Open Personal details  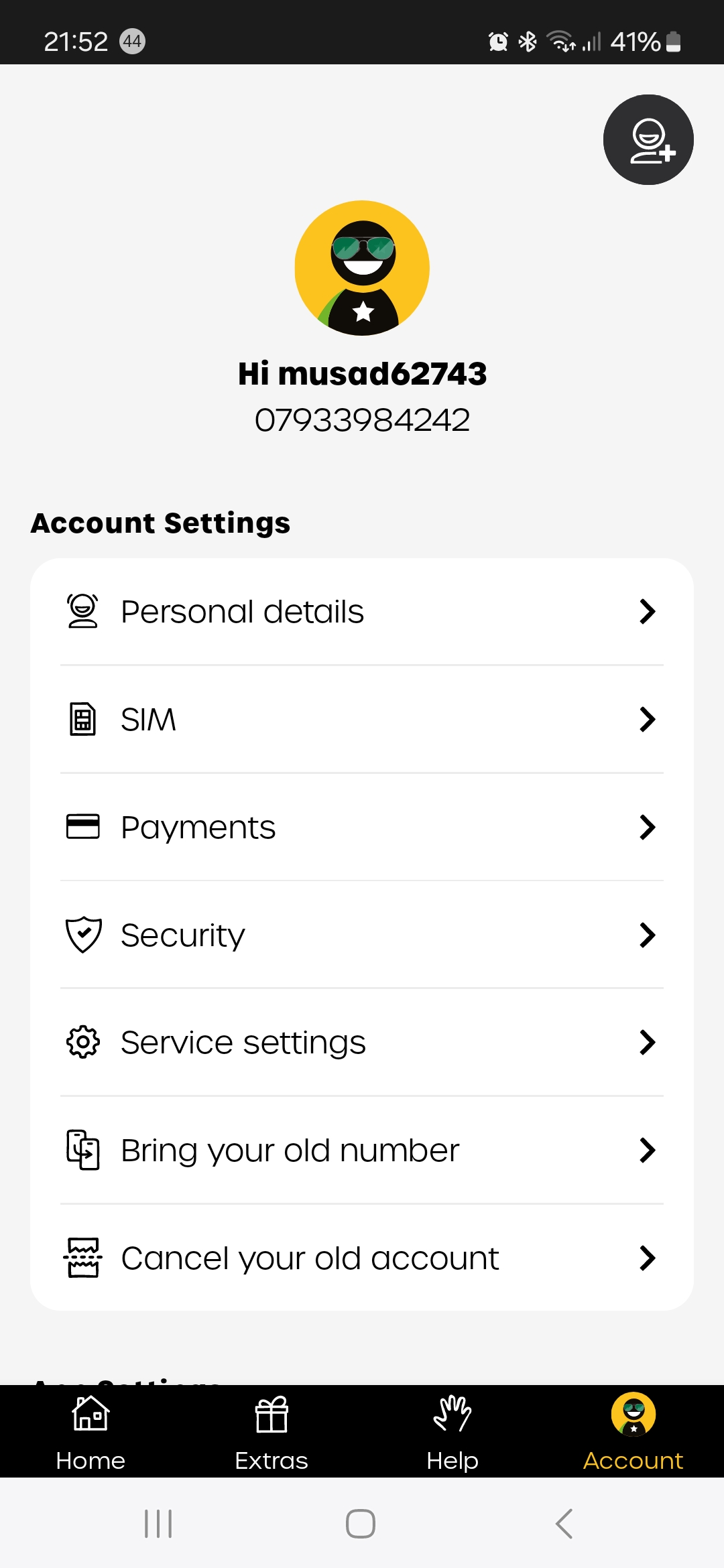(362, 612)
